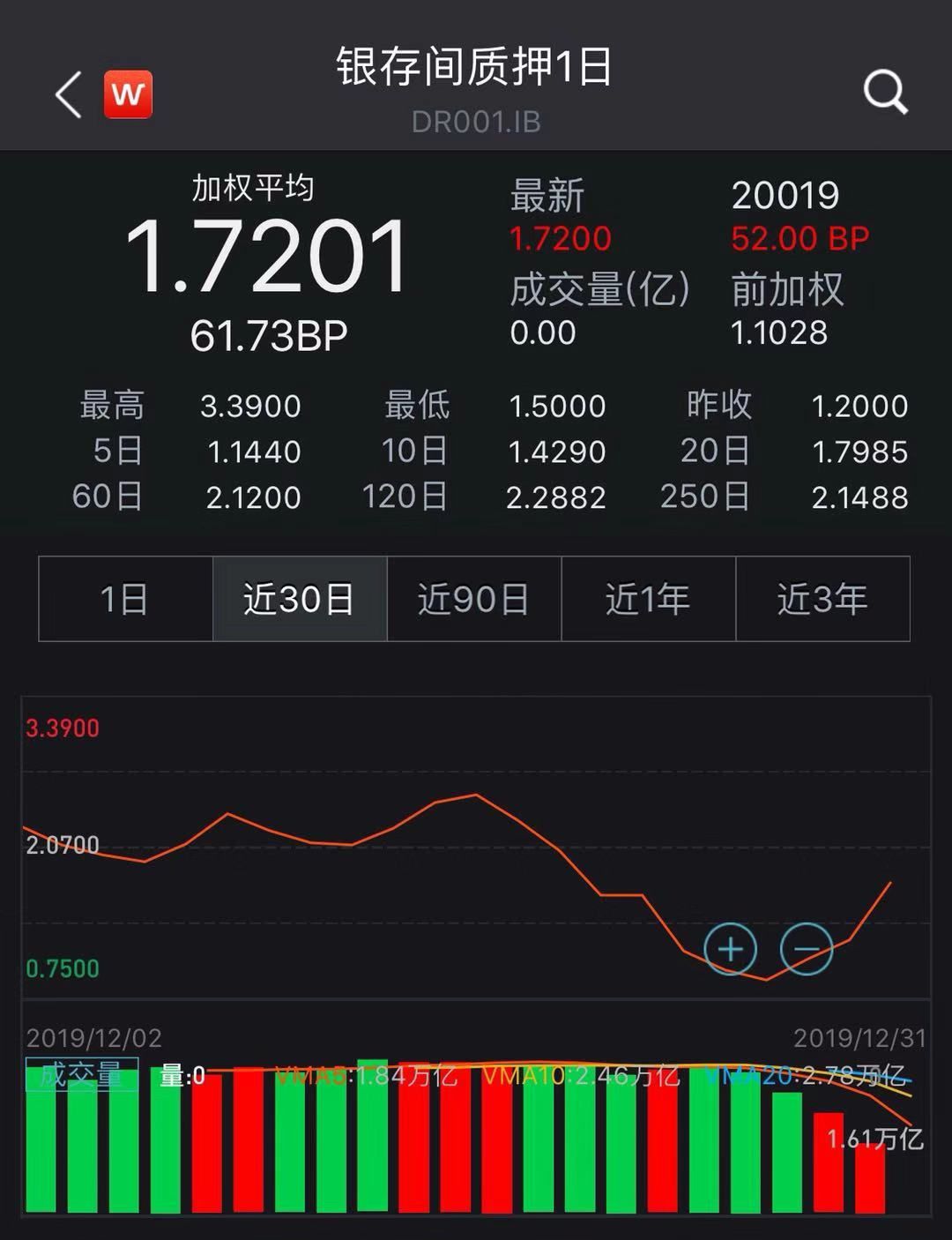View the 近1年 chart range
The image size is (952, 1240).
click(648, 599)
